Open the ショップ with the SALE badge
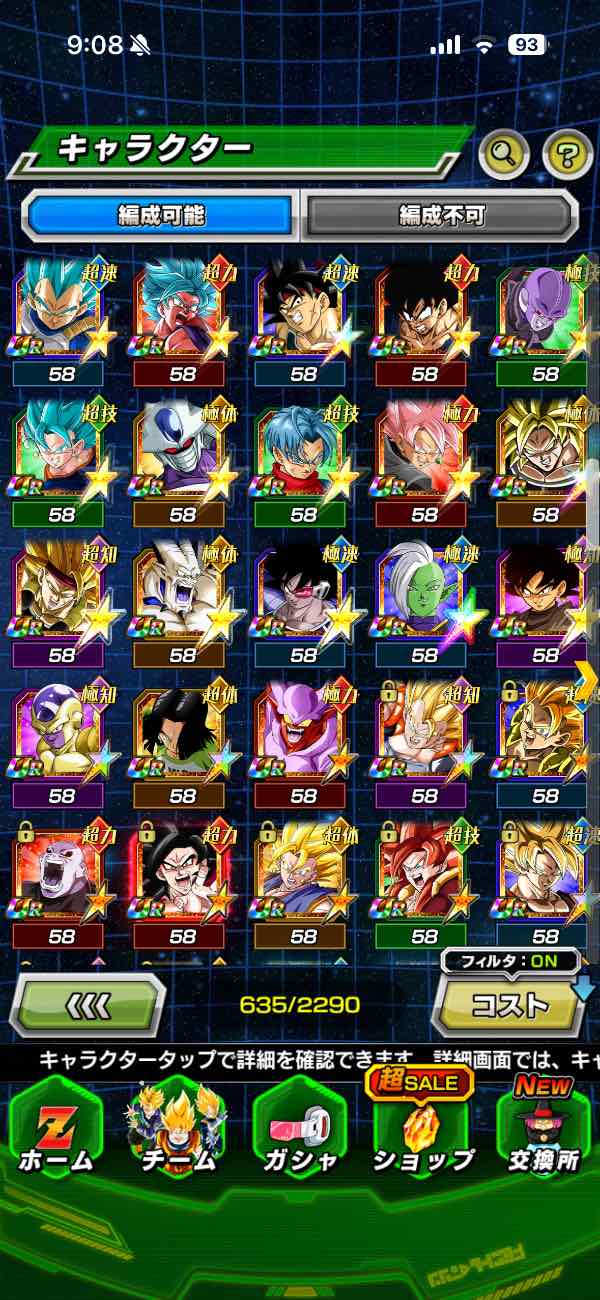 tap(422, 1125)
